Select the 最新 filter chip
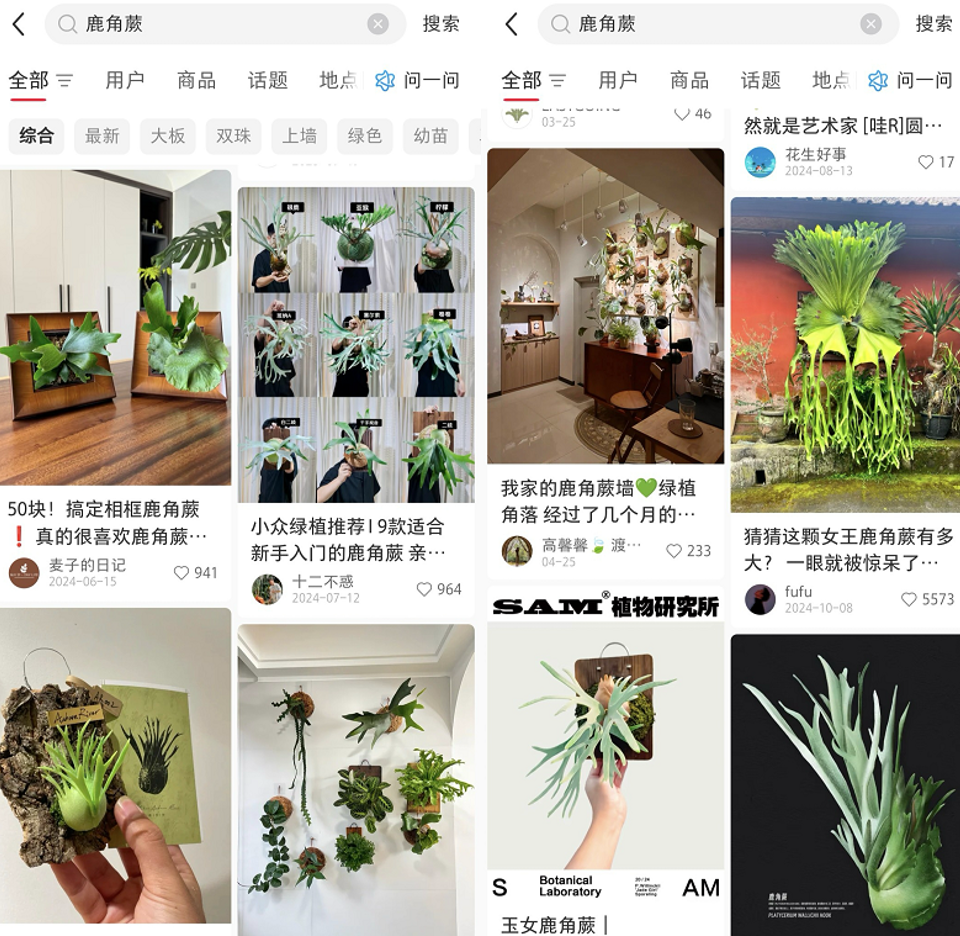Viewport: 960px width, 936px height. coord(102,136)
